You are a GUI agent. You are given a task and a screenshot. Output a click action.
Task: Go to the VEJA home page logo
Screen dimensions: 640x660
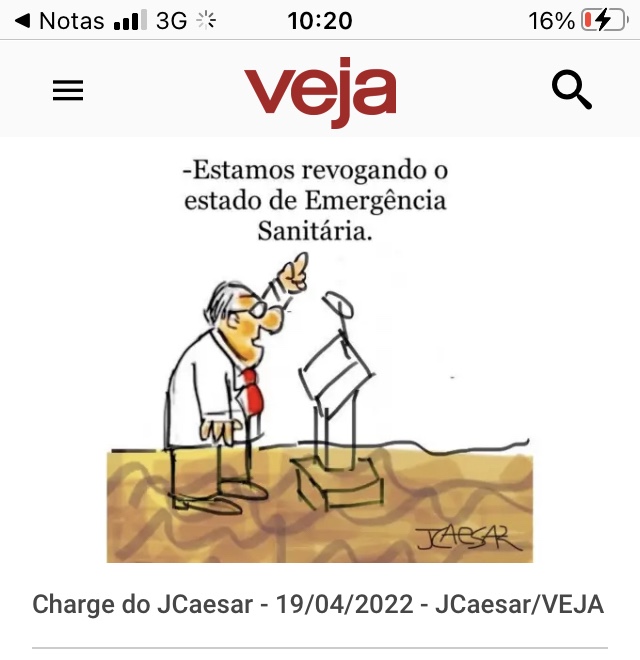320,92
